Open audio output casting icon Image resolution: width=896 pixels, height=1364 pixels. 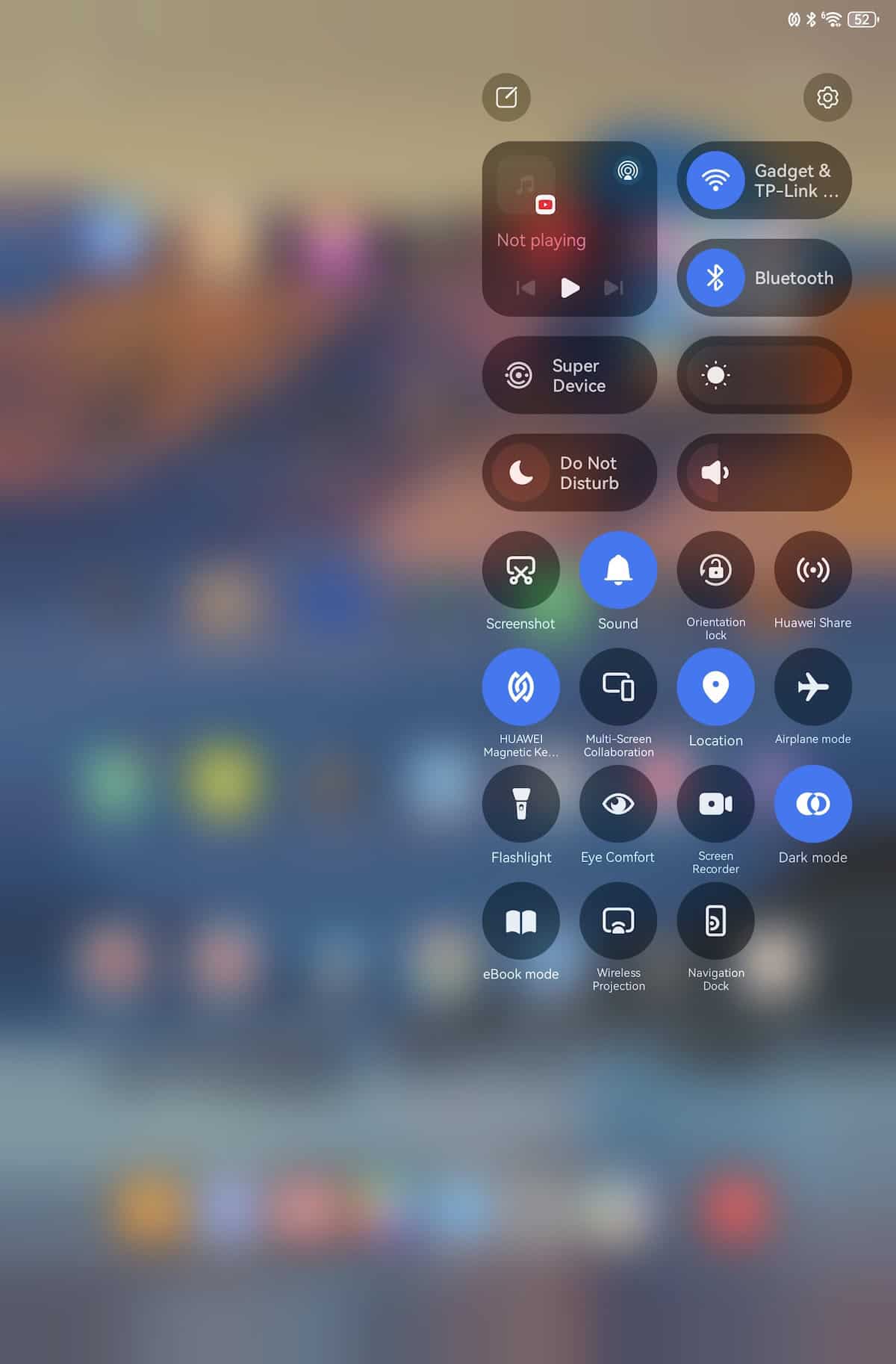[628, 171]
